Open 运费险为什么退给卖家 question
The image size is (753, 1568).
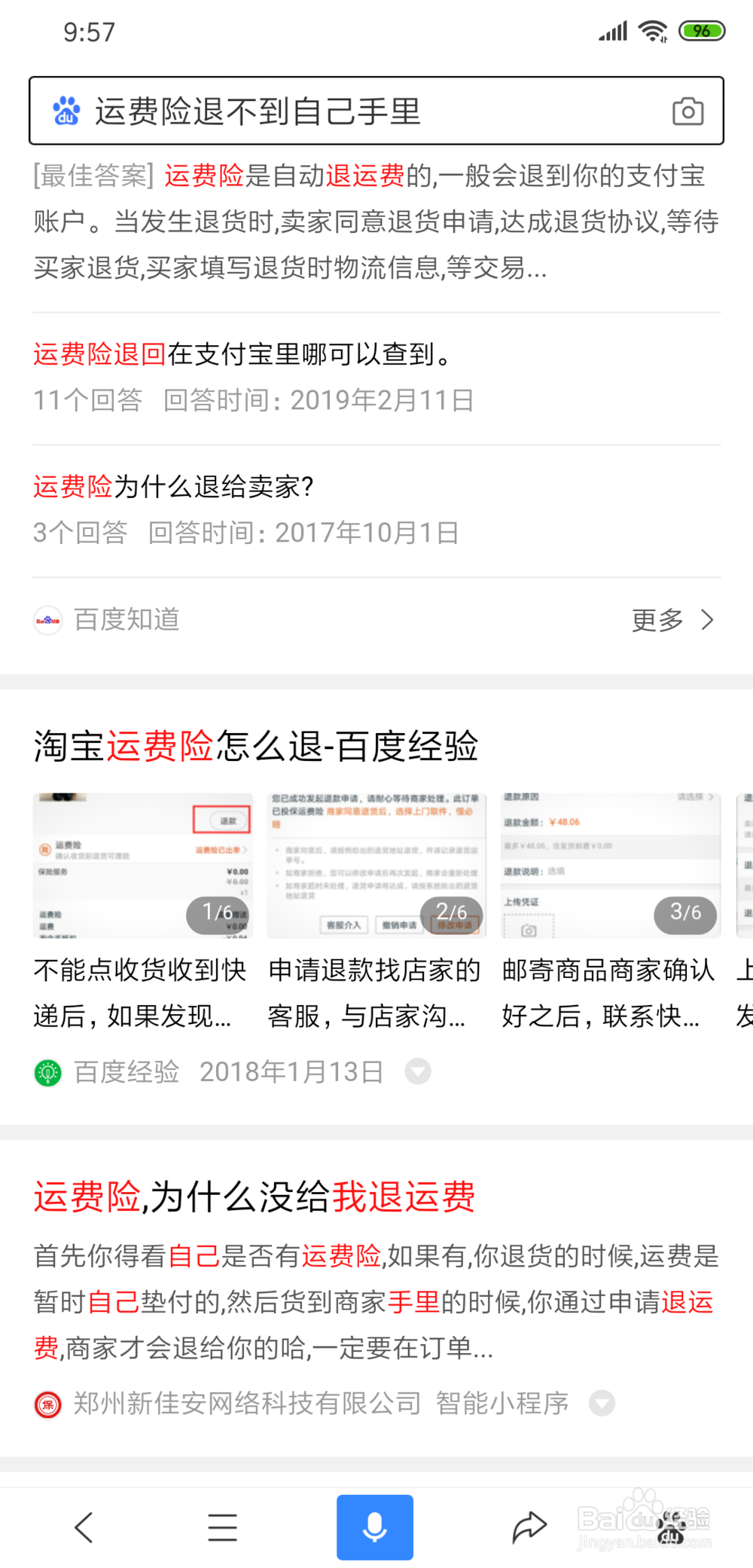coord(174,487)
